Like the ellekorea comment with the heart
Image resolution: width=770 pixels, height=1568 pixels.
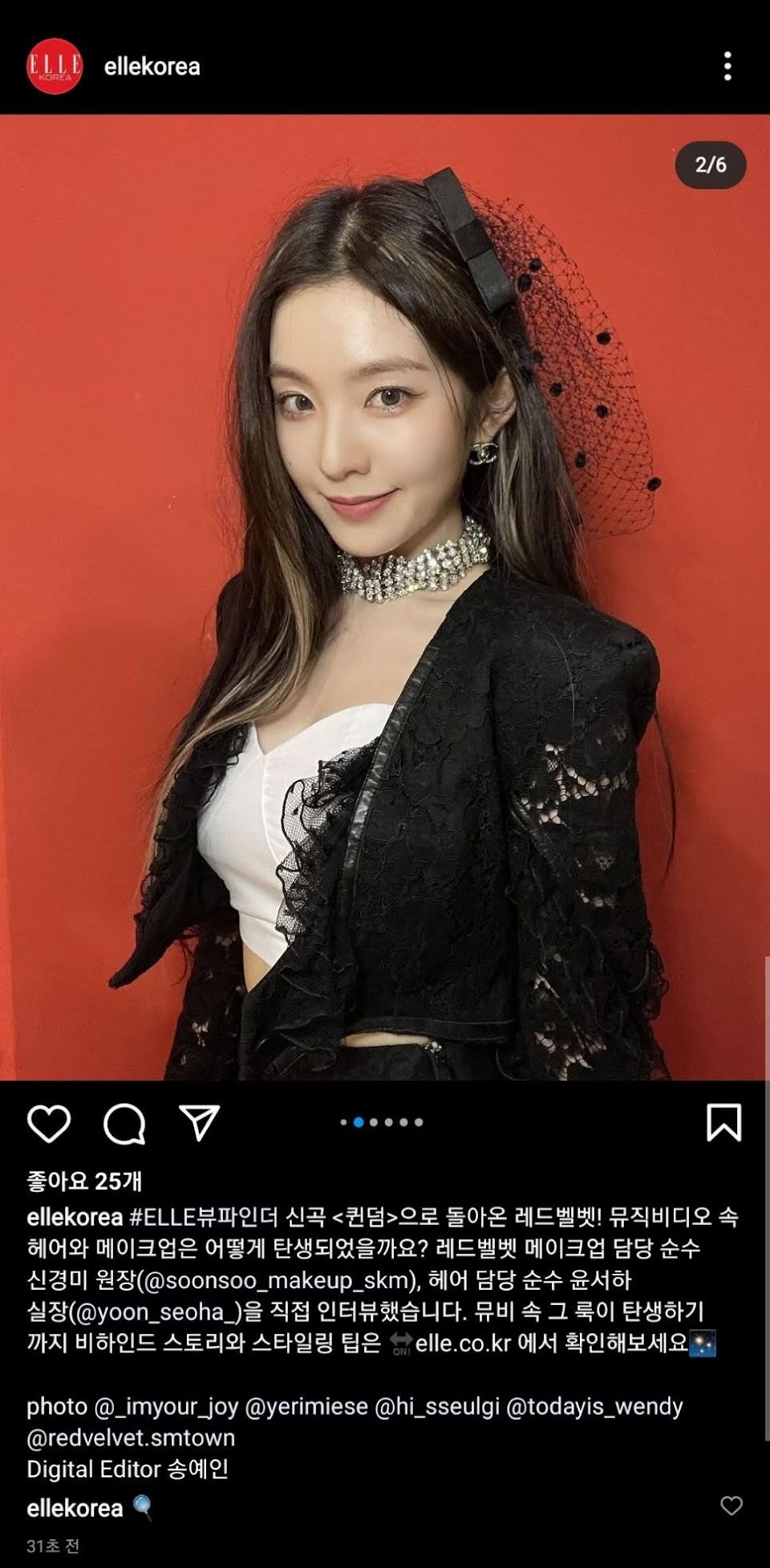(731, 1506)
